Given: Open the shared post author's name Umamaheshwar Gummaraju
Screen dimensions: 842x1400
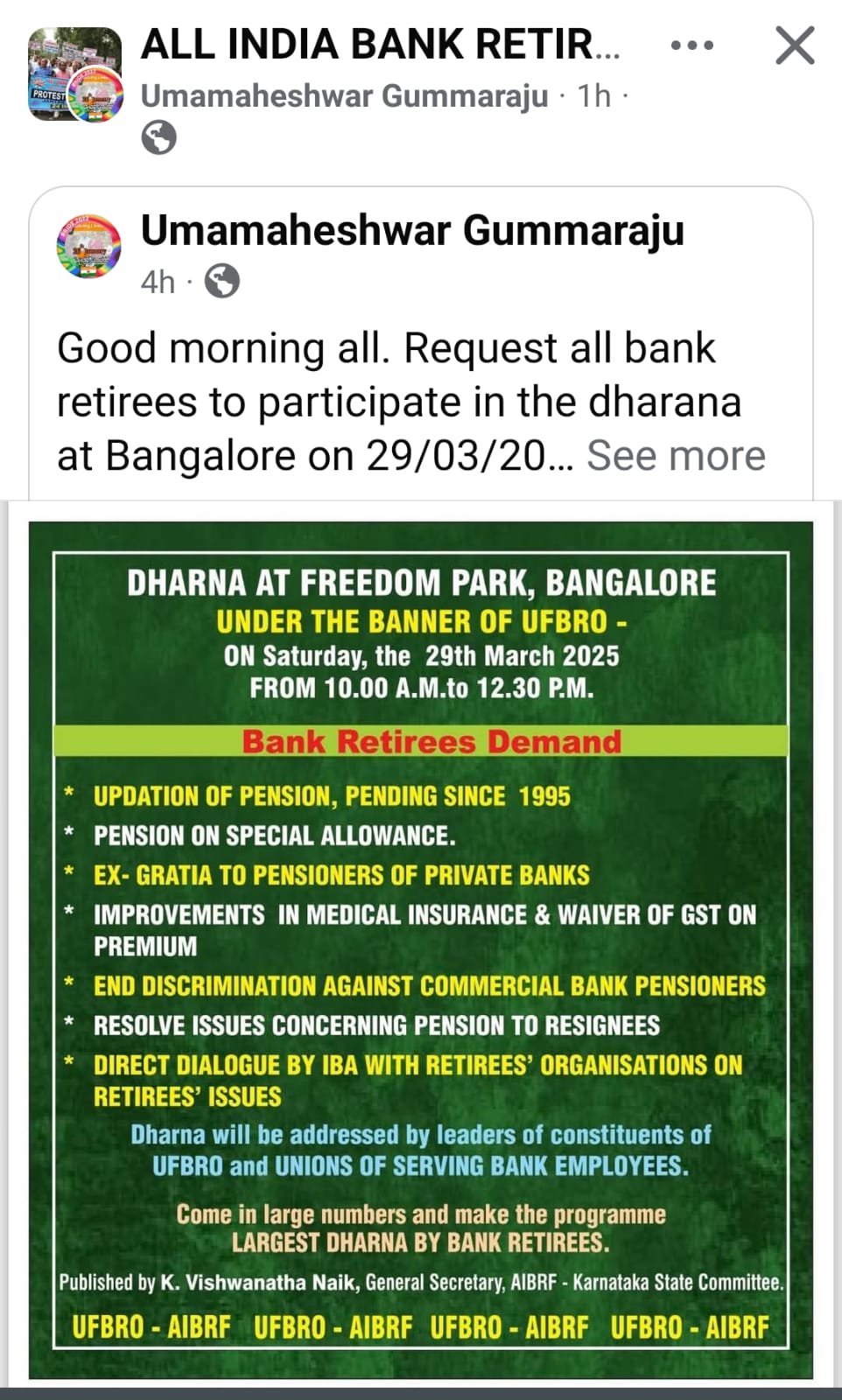Looking at the screenshot, I should tap(412, 231).
